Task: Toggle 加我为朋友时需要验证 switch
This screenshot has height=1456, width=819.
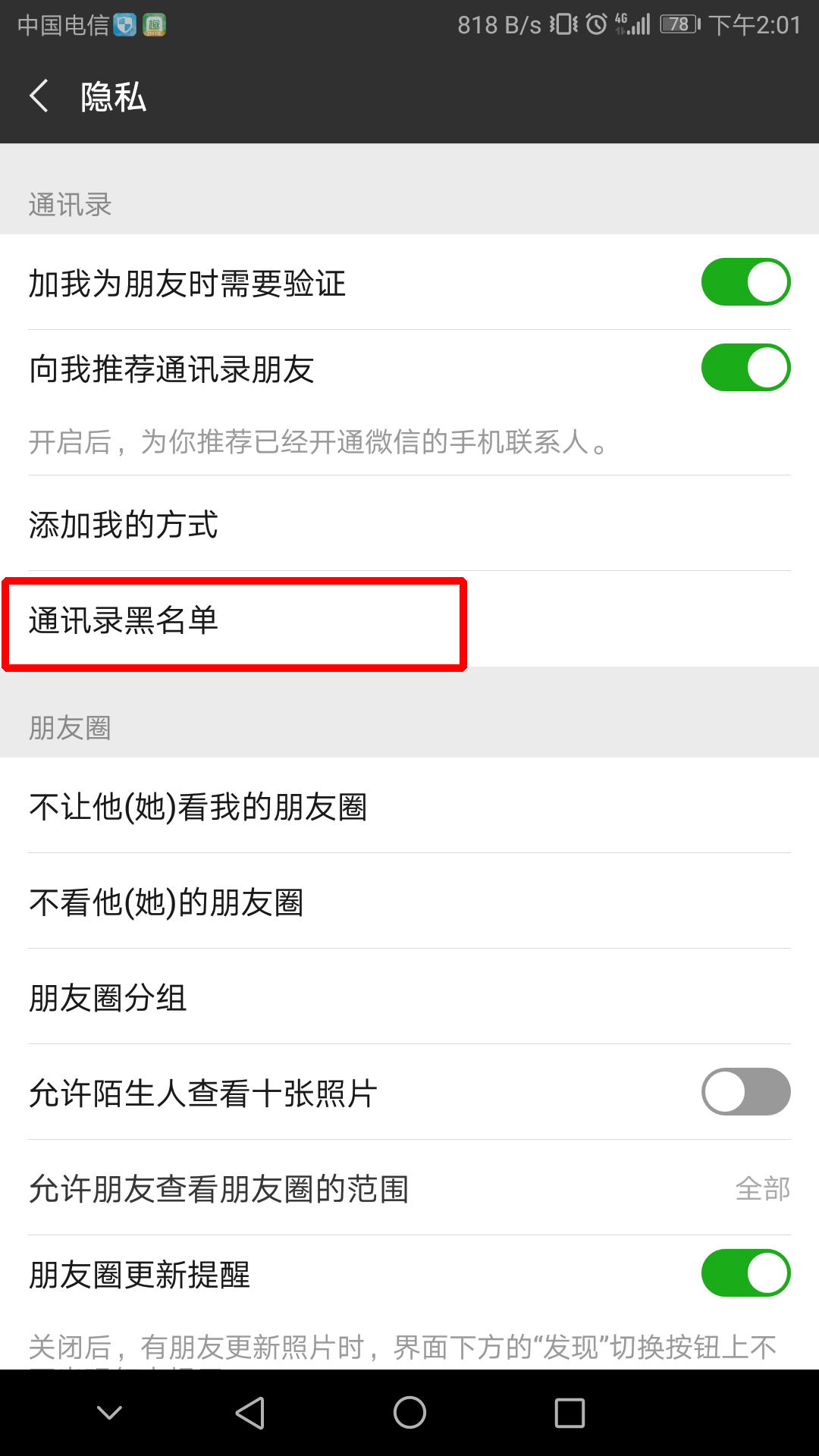Action: point(745,282)
